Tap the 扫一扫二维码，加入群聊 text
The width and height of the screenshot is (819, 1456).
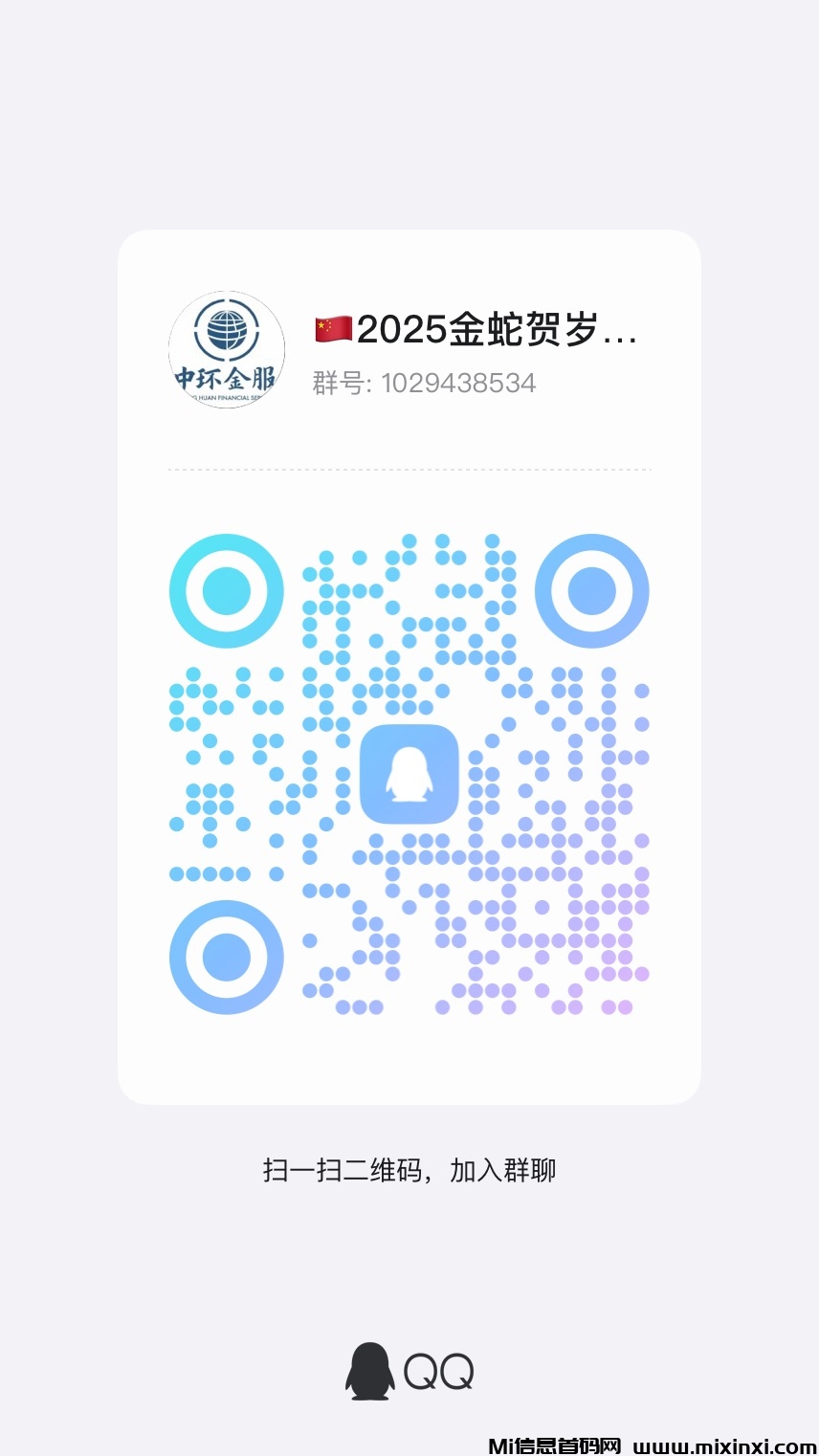409,1169
